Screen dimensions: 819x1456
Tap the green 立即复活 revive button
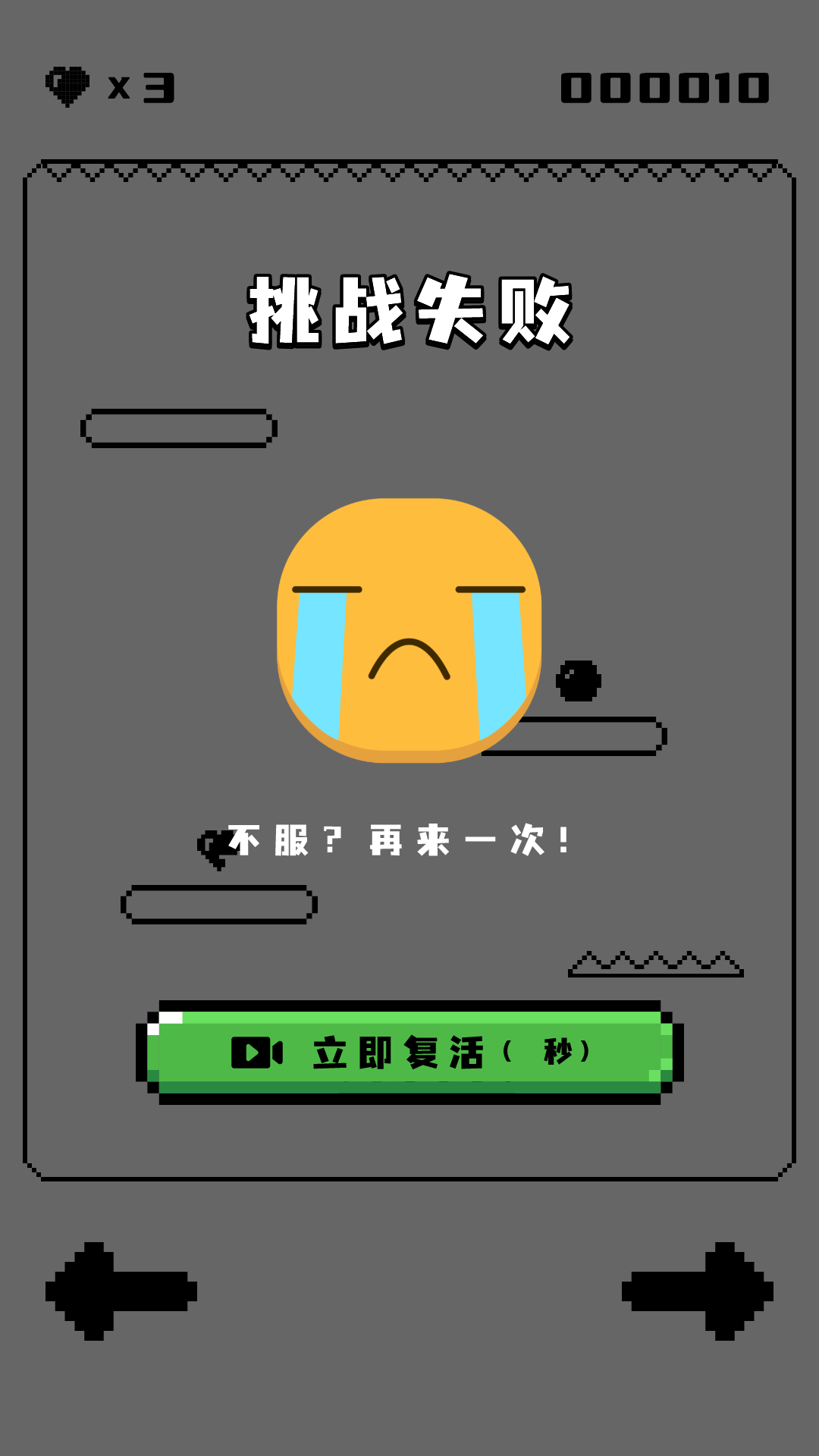click(409, 1053)
